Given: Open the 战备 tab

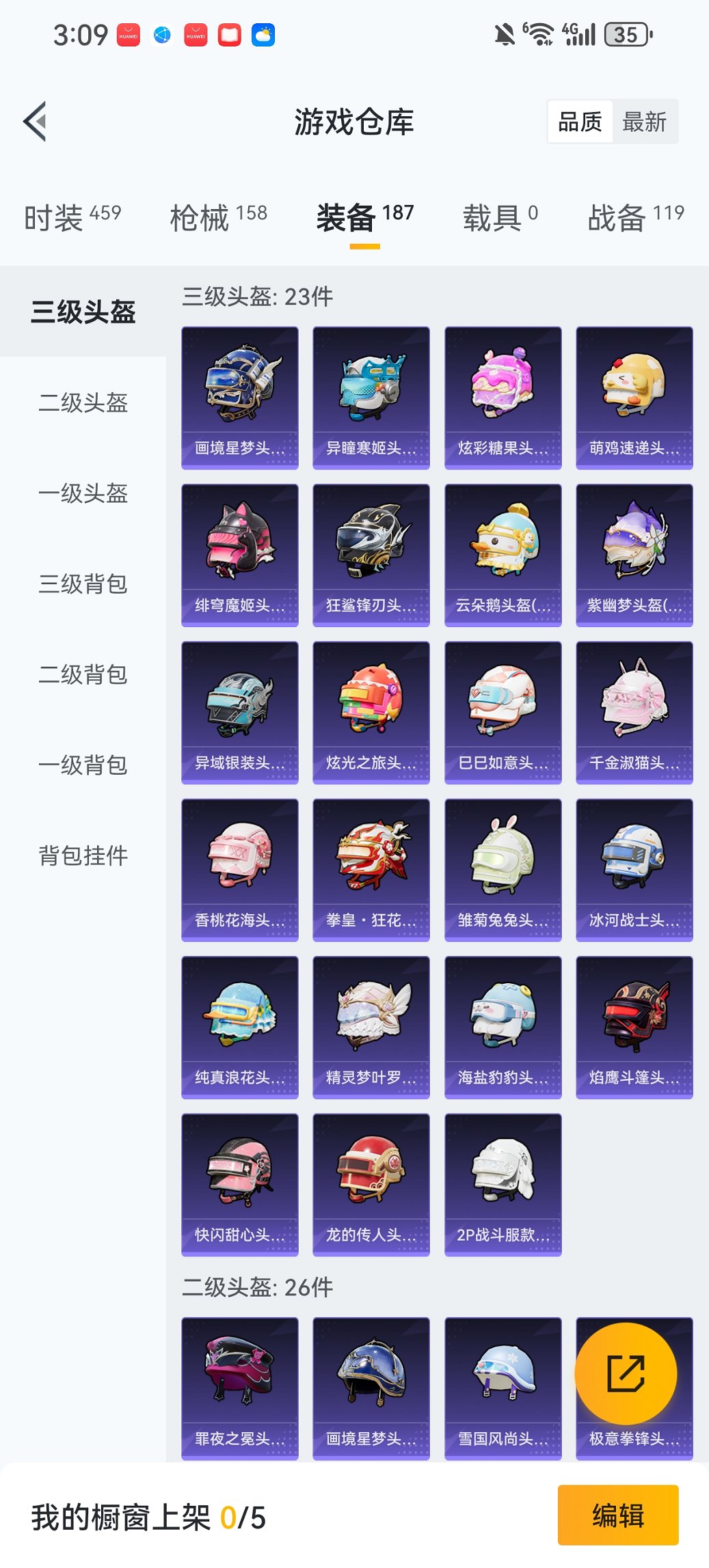Looking at the screenshot, I should [x=635, y=218].
